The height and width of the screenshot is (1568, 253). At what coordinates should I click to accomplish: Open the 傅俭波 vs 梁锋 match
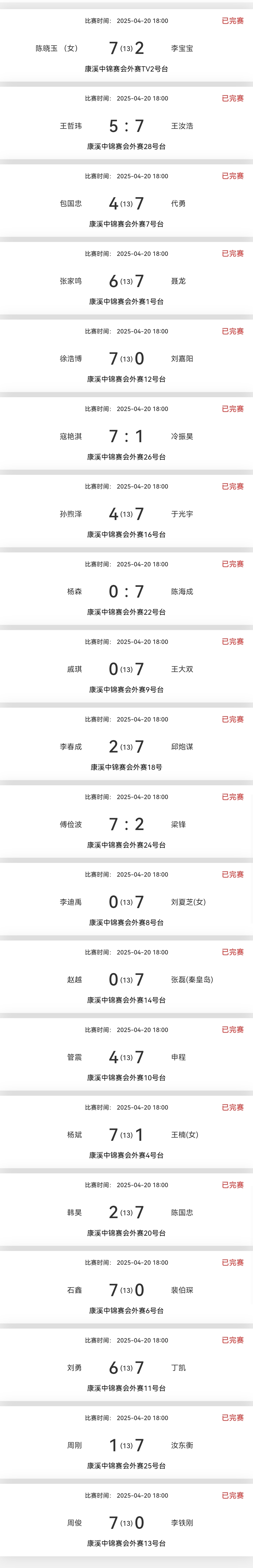point(126,824)
